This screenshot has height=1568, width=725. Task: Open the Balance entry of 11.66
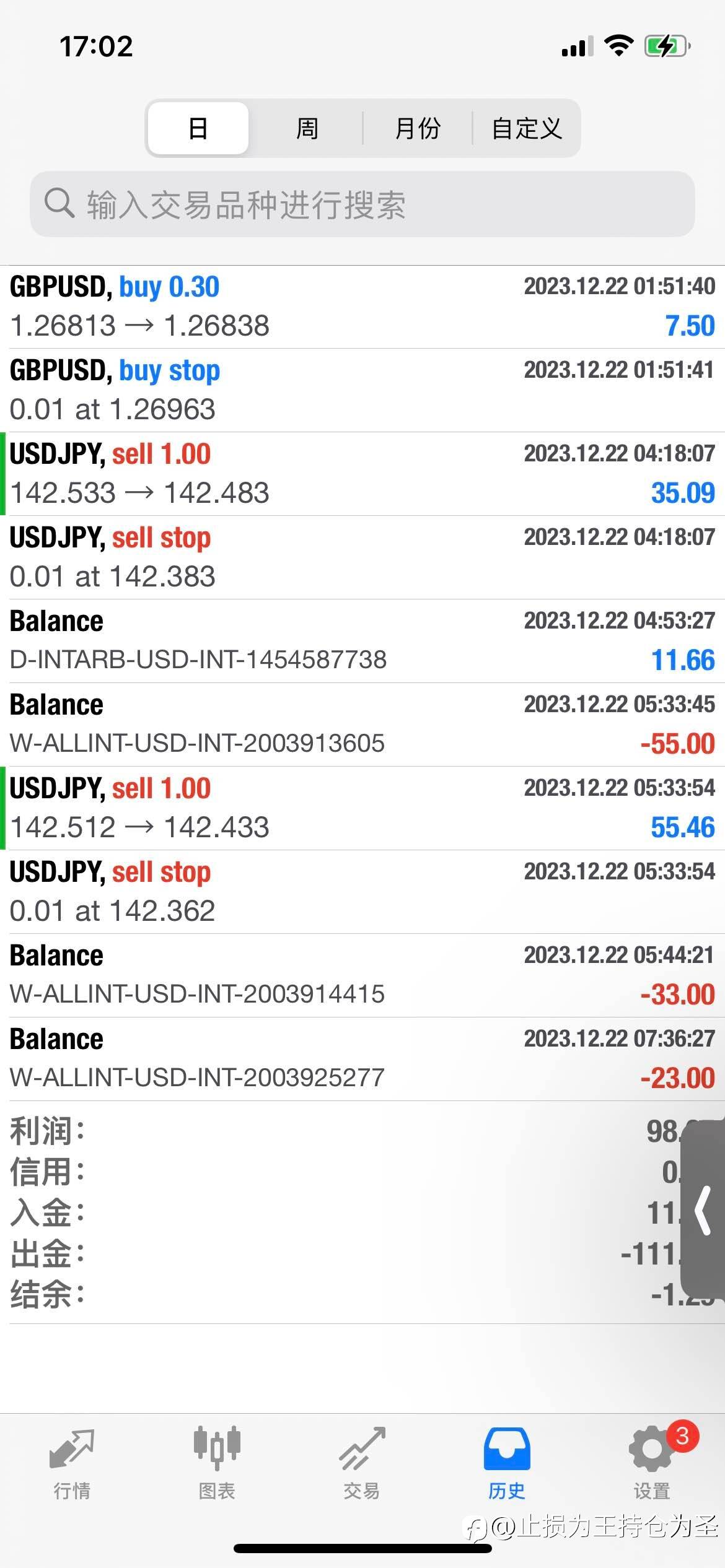click(x=362, y=641)
